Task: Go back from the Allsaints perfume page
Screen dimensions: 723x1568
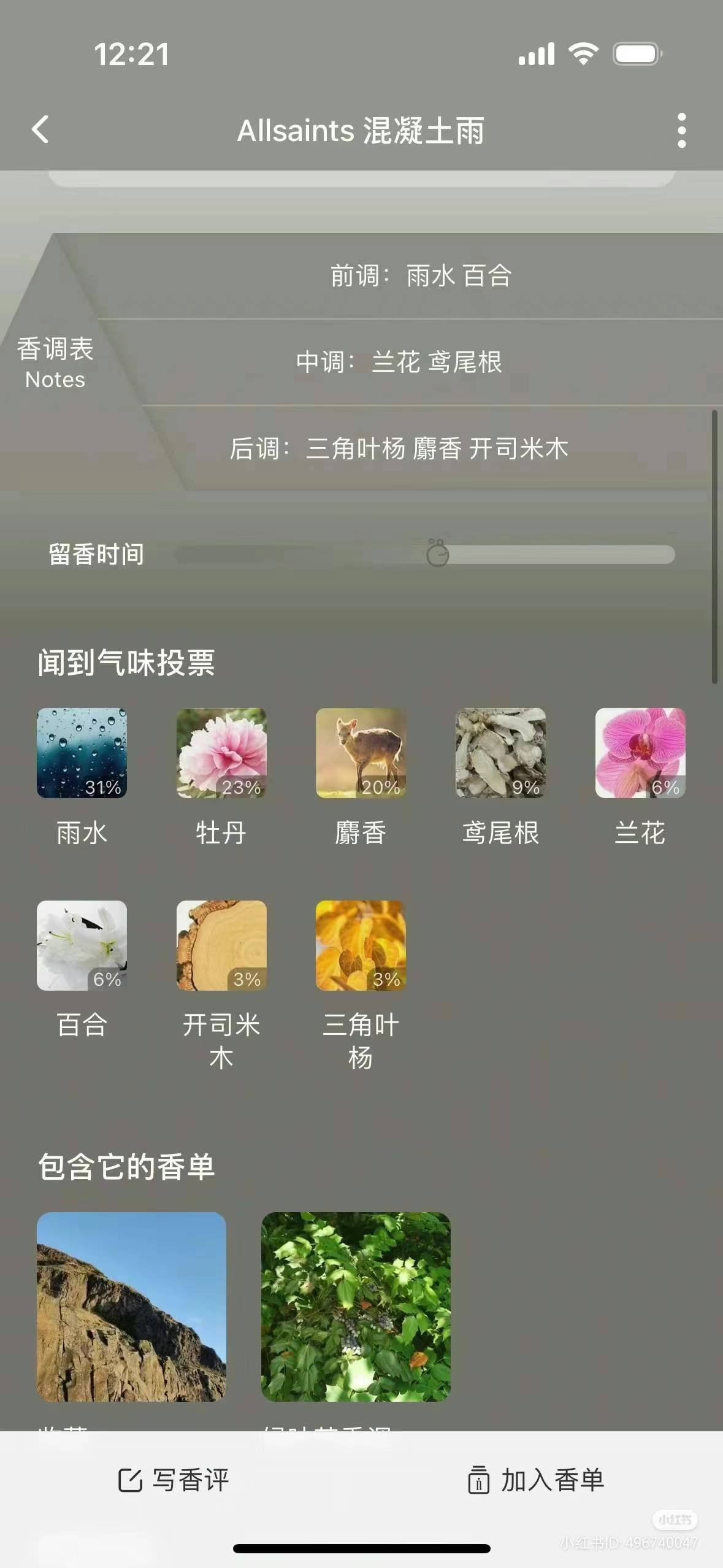Action: tap(40, 130)
